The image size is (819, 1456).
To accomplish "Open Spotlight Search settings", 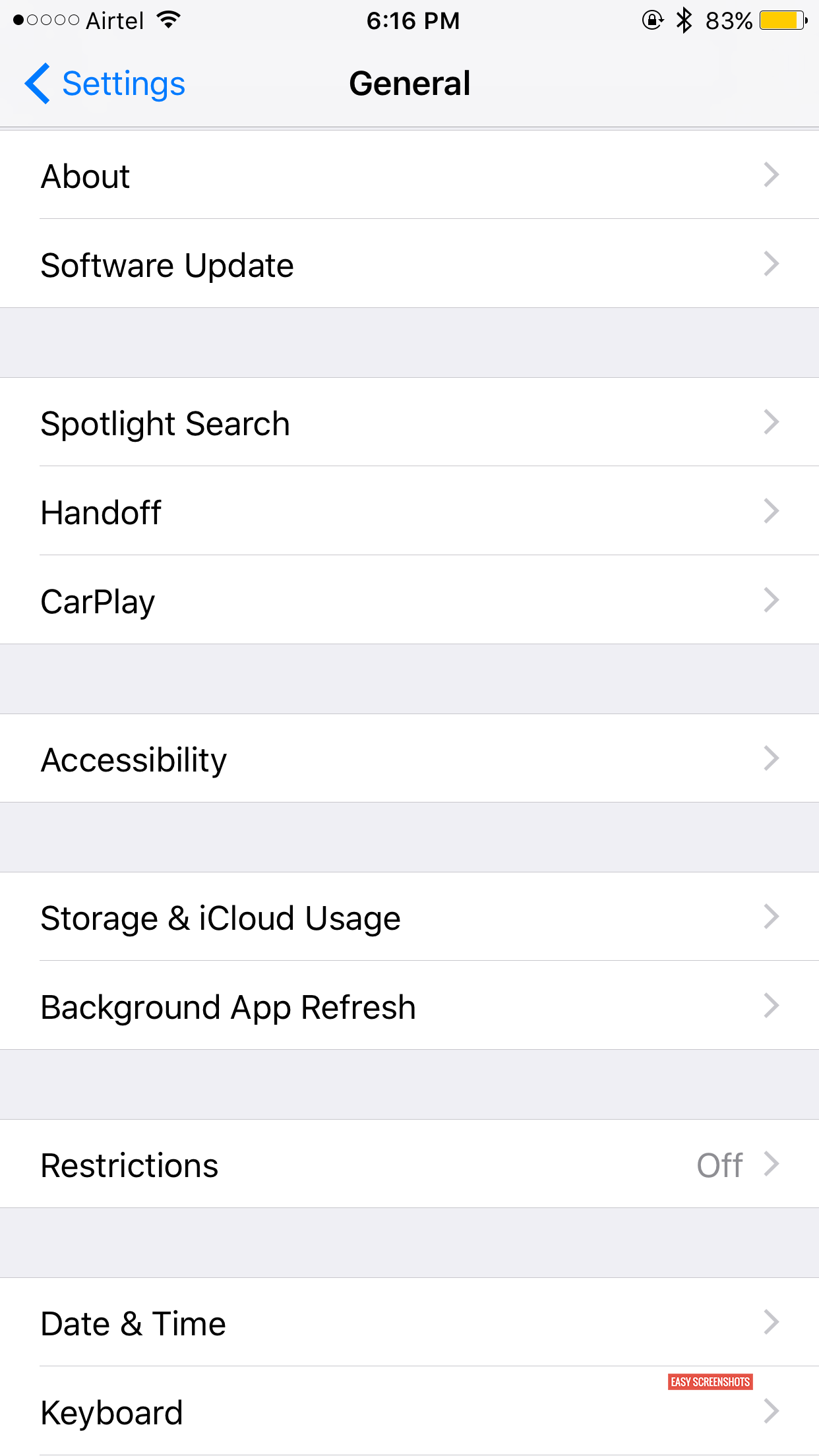I will pos(409,422).
